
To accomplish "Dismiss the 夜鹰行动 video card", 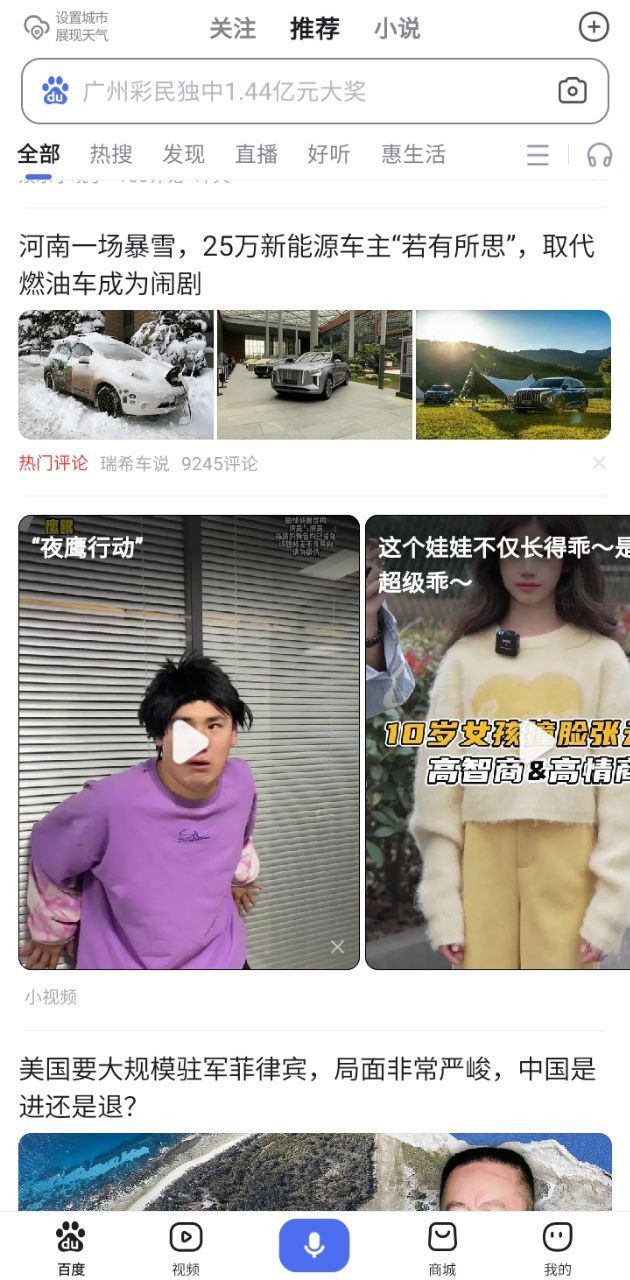I will (337, 947).
